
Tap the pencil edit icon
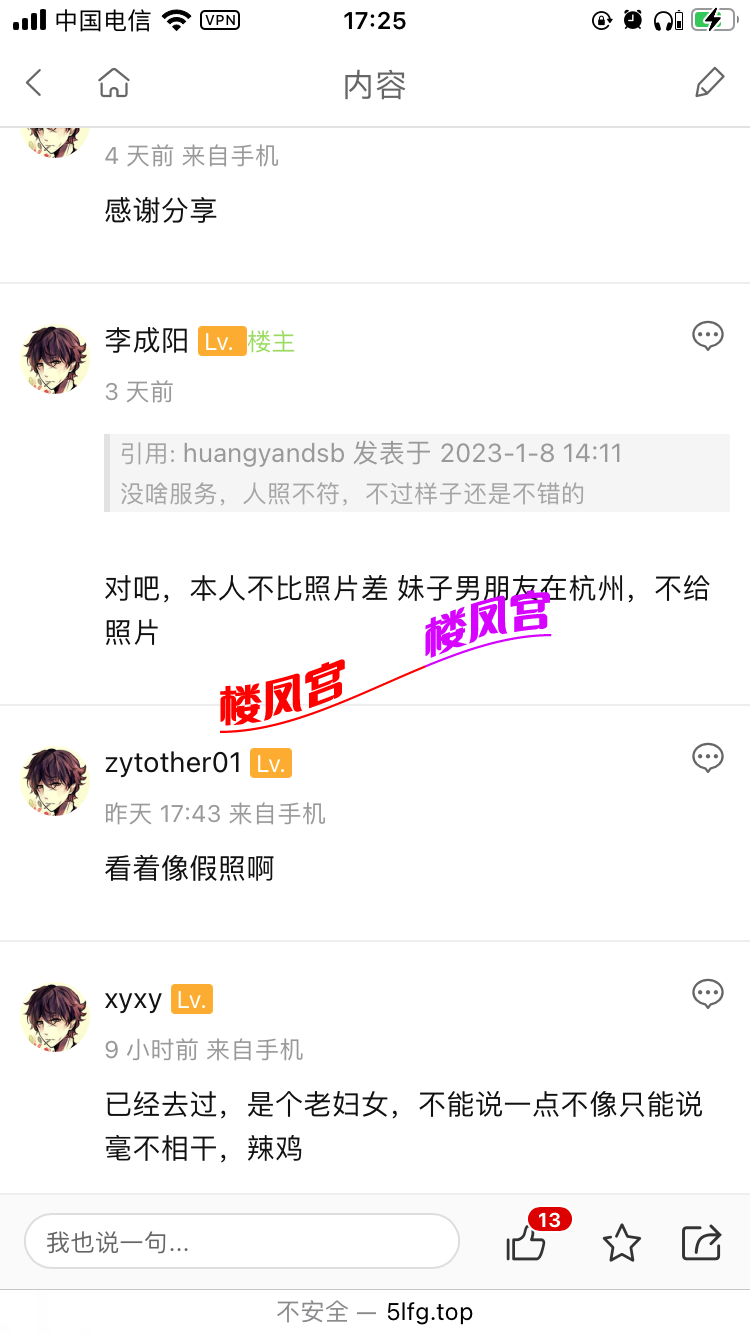point(709,83)
